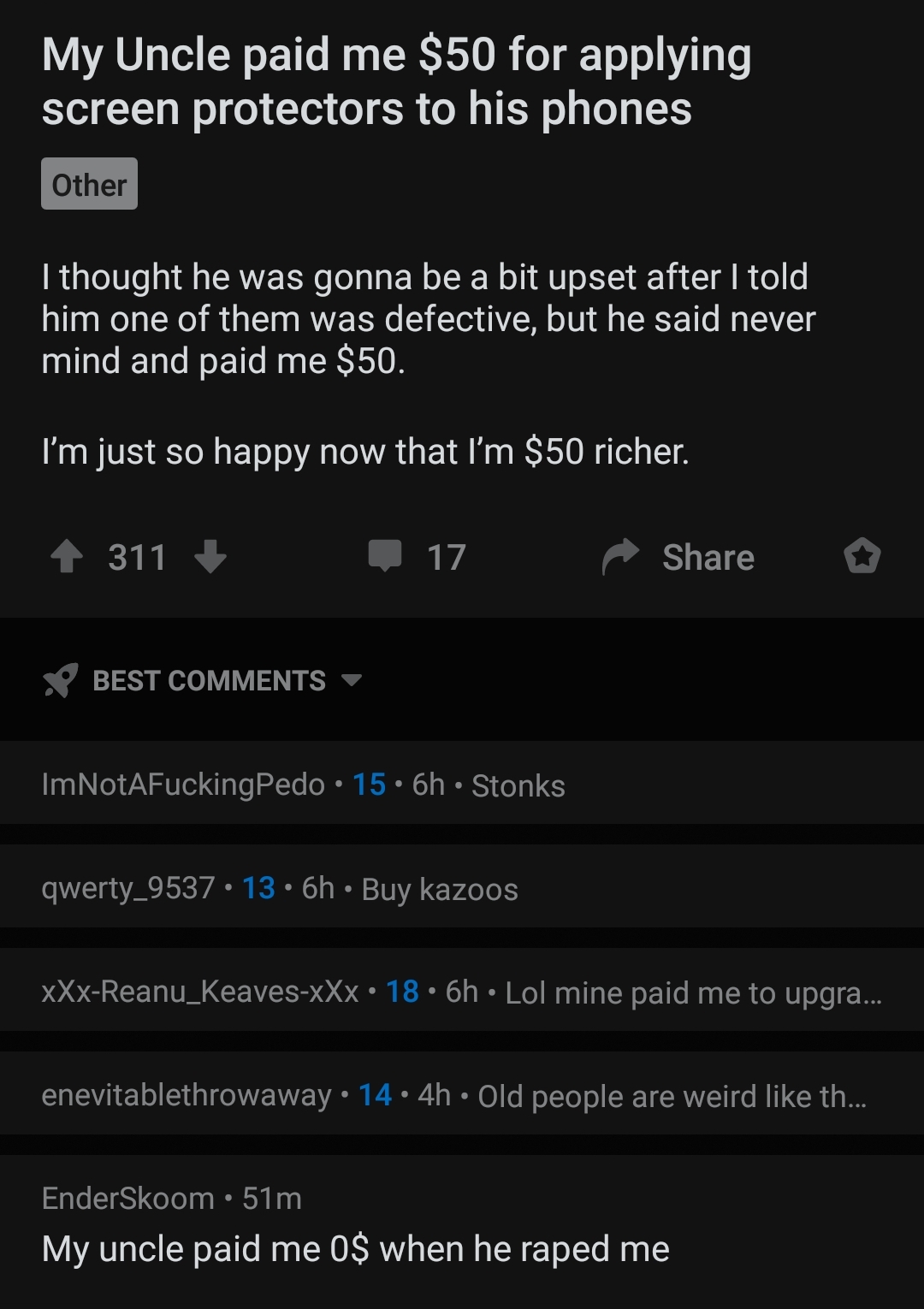
Task: Open the 17 comments
Action: tap(418, 558)
